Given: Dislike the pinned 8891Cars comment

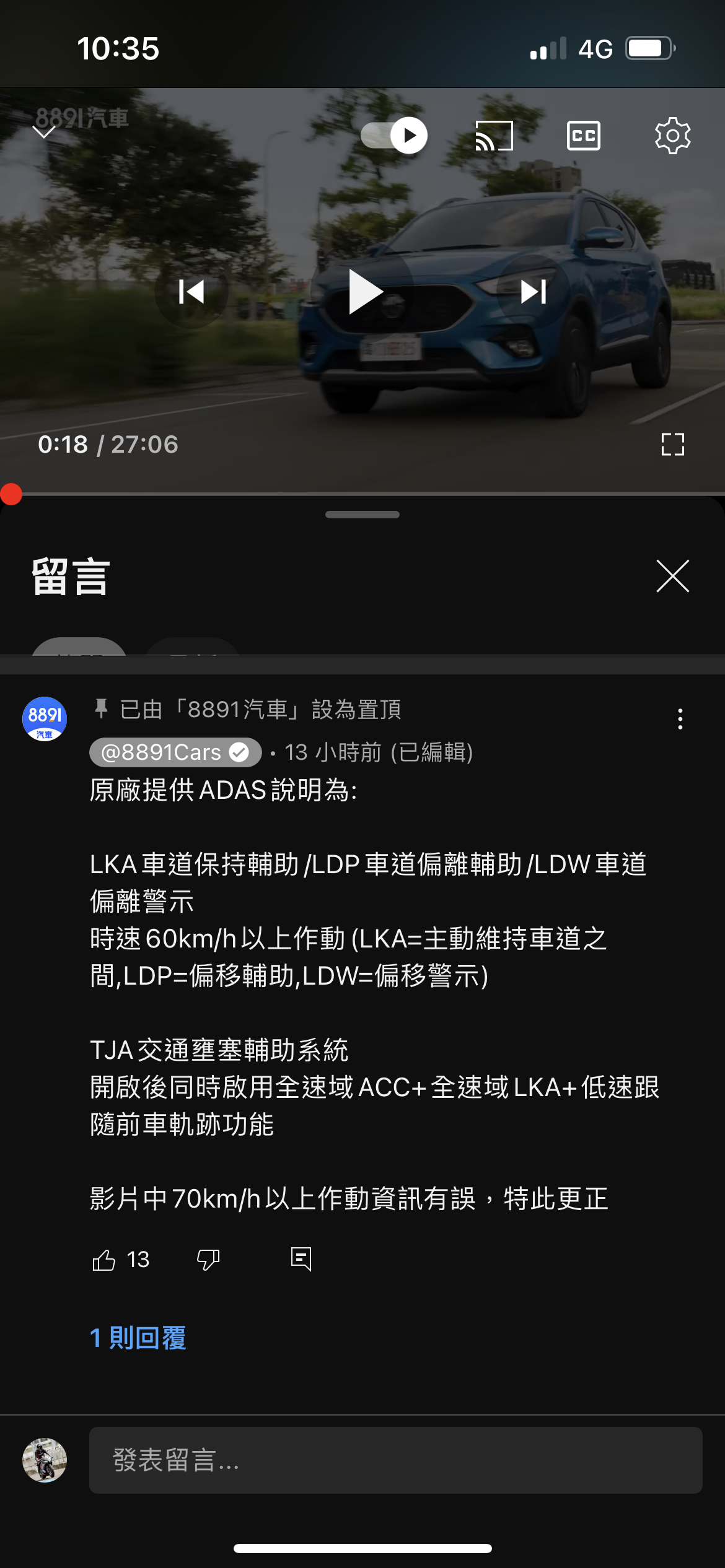Looking at the screenshot, I should tap(208, 1260).
